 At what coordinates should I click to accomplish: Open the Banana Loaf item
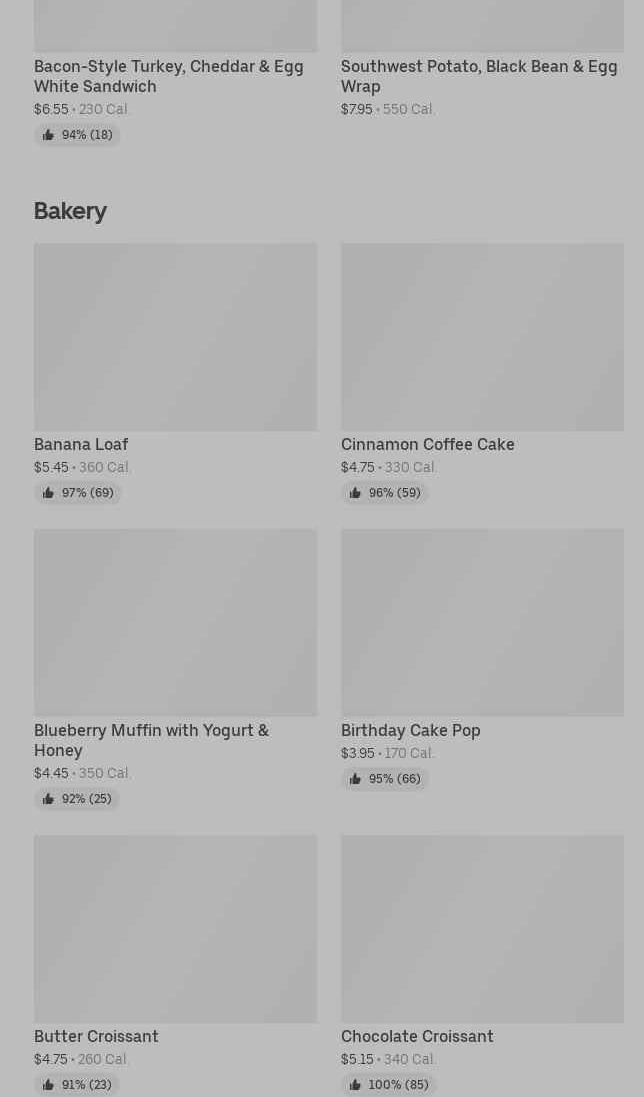175,337
